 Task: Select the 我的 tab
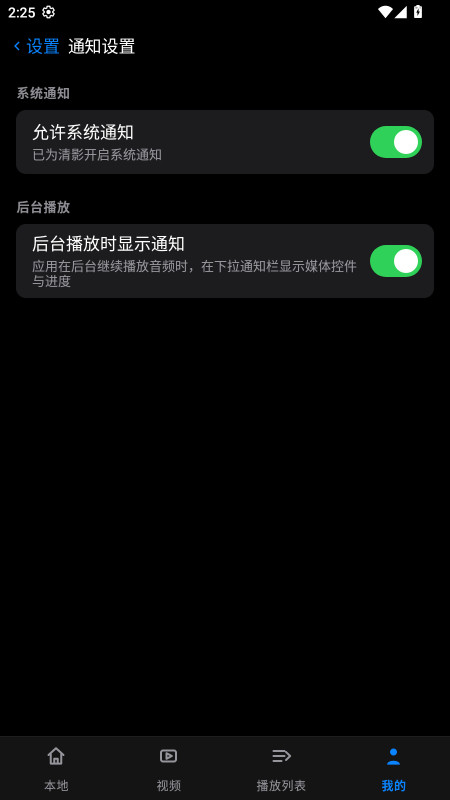tap(393, 768)
